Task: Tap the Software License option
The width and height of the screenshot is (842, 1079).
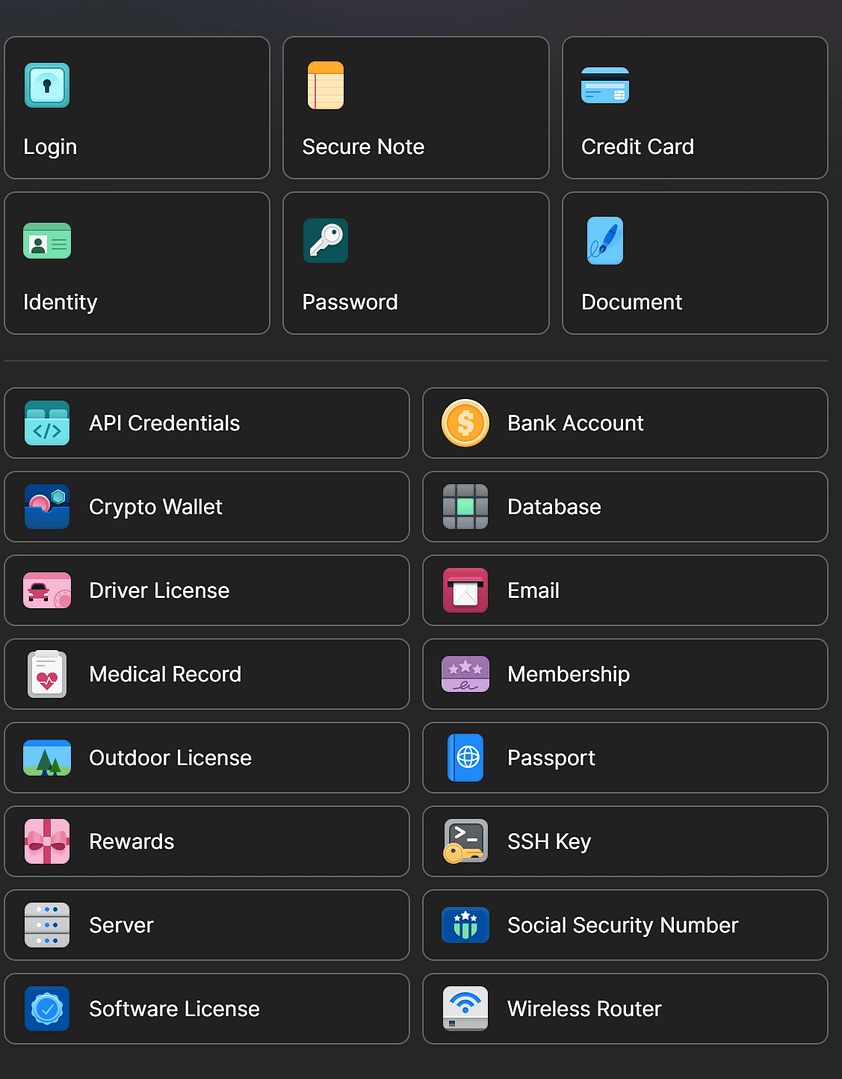Action: (x=207, y=1009)
